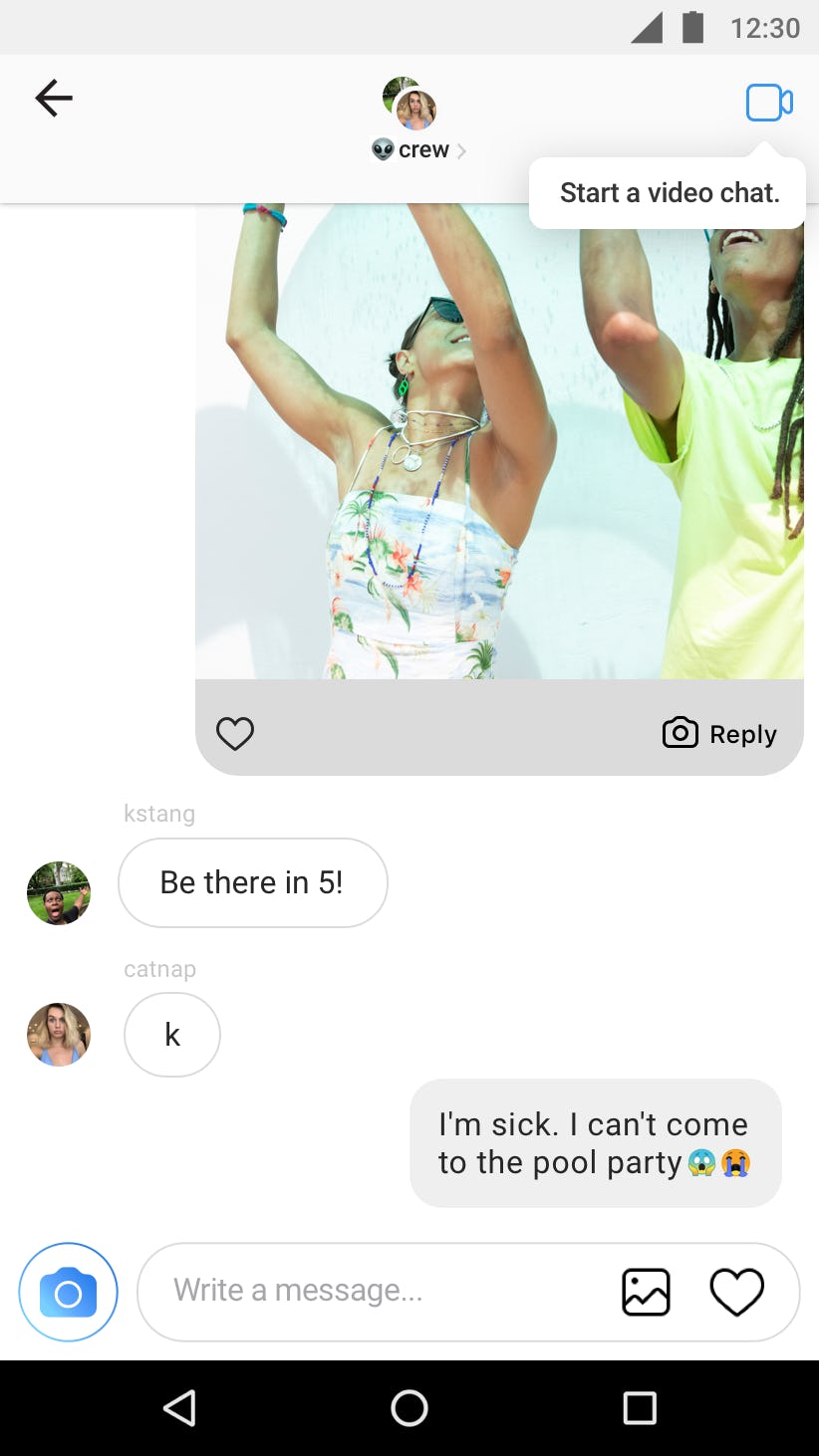The height and width of the screenshot is (1456, 819).
Task: Open the blue camera button
Action: 68,1293
